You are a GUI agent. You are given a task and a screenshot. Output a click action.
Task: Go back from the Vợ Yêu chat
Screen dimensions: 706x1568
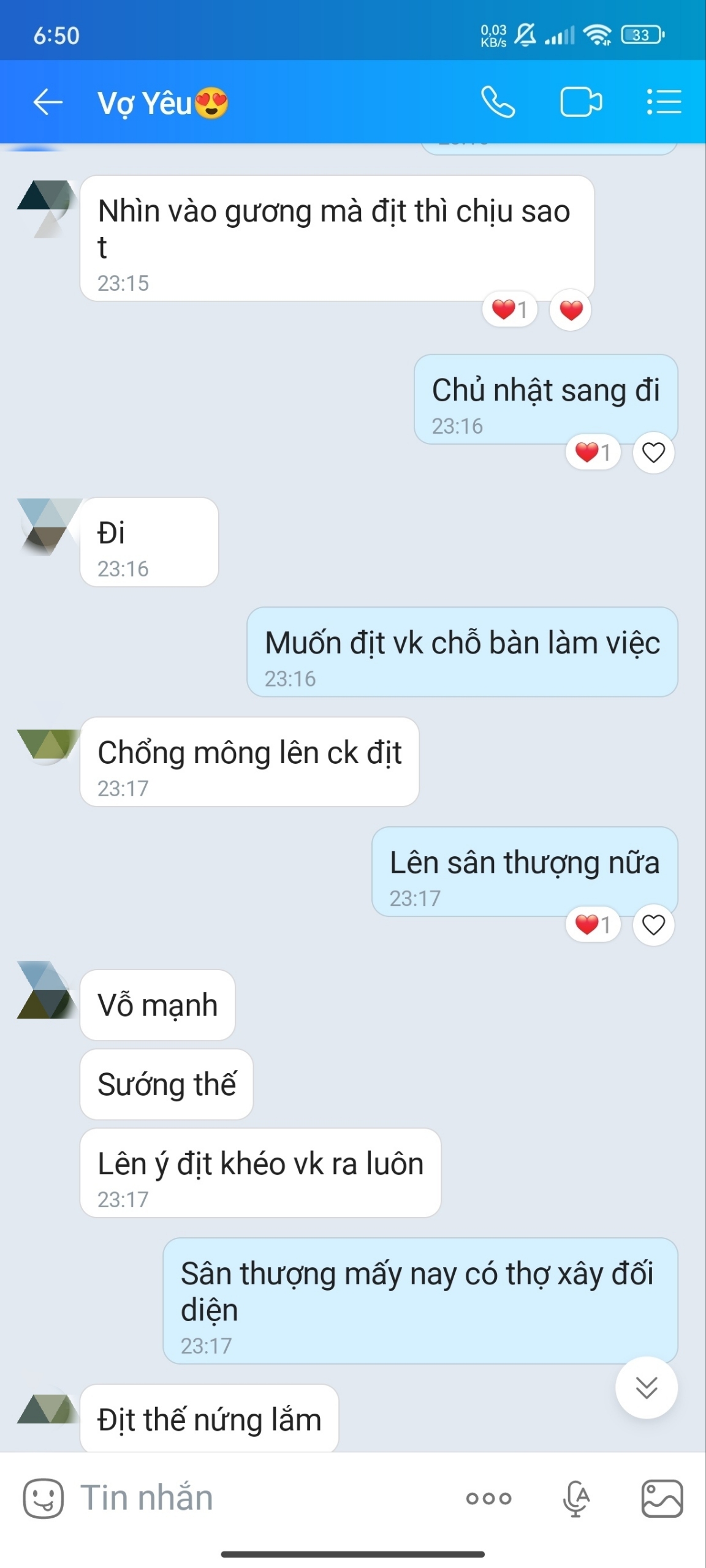48,102
